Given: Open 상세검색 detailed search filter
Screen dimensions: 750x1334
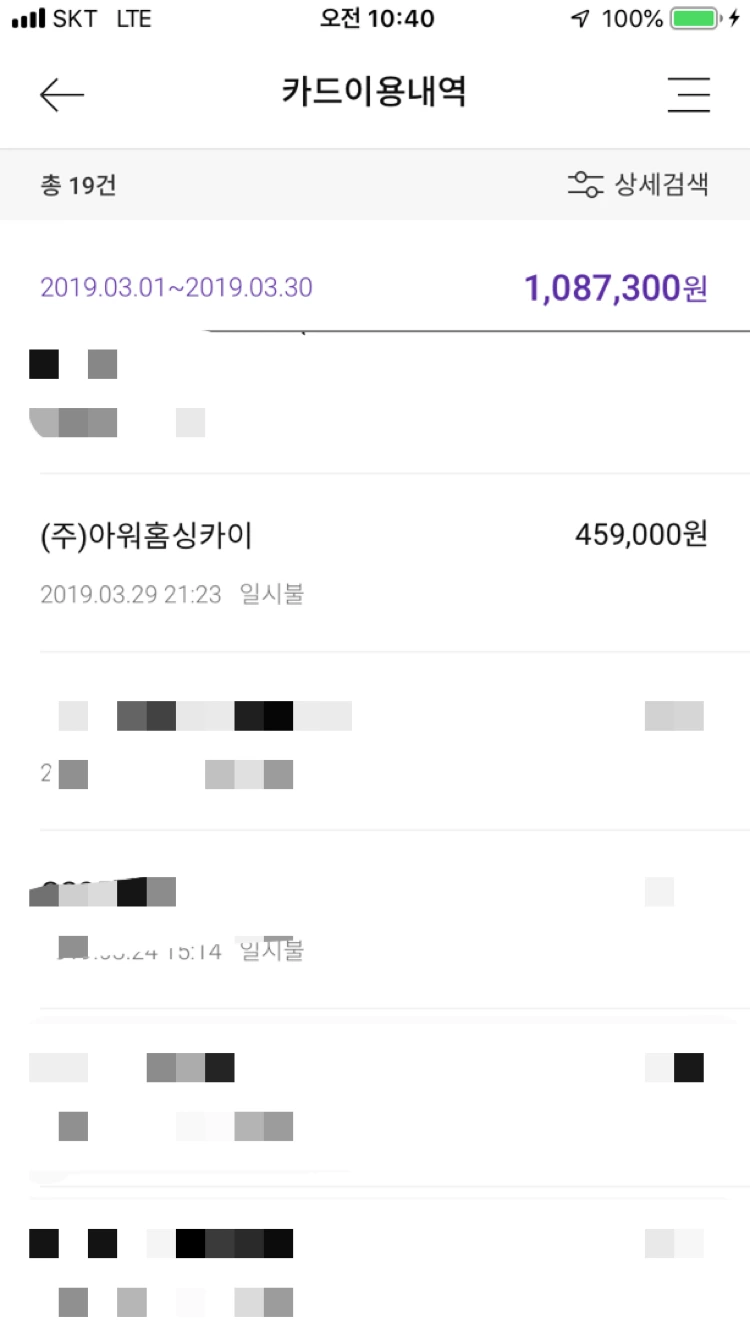Looking at the screenshot, I should pos(638,184).
